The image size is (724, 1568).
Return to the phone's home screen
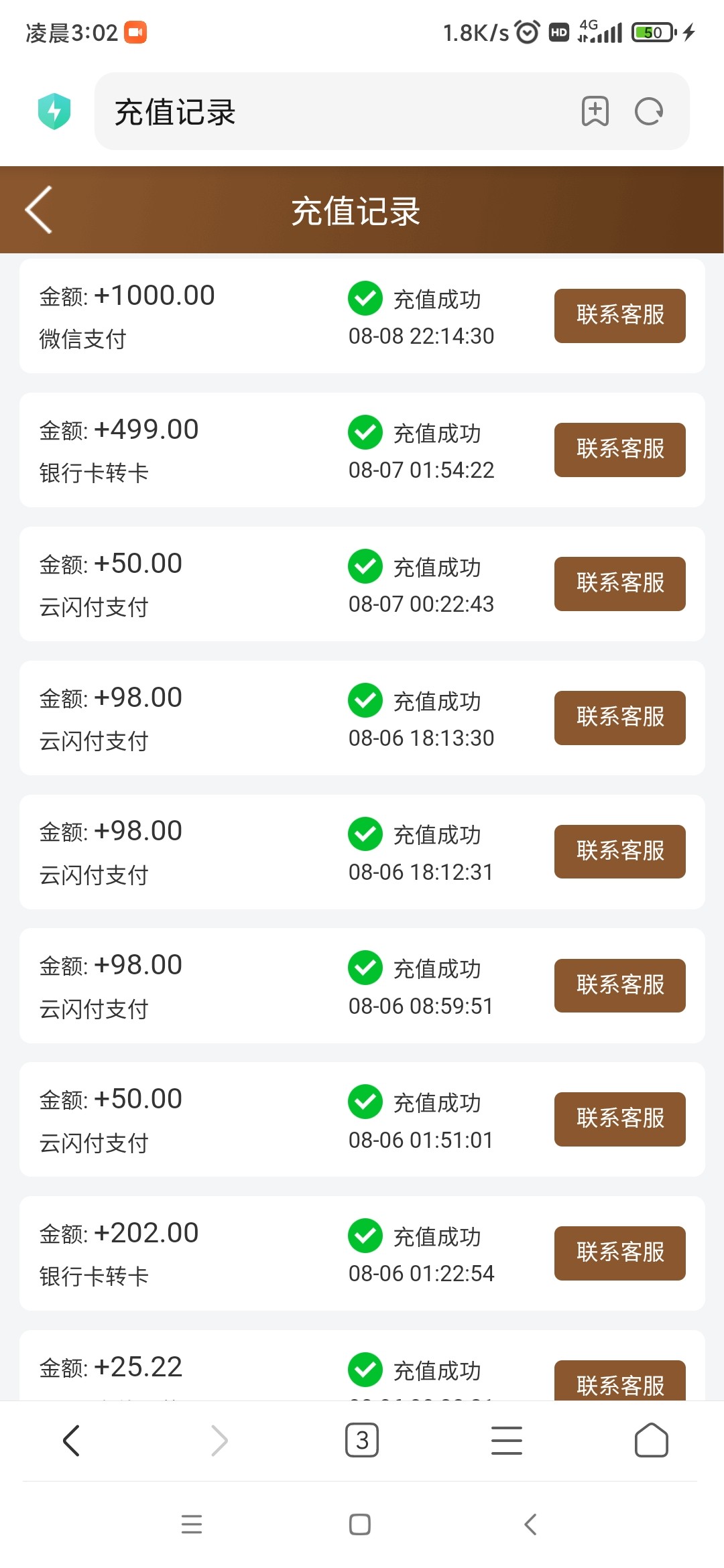coord(360,1524)
